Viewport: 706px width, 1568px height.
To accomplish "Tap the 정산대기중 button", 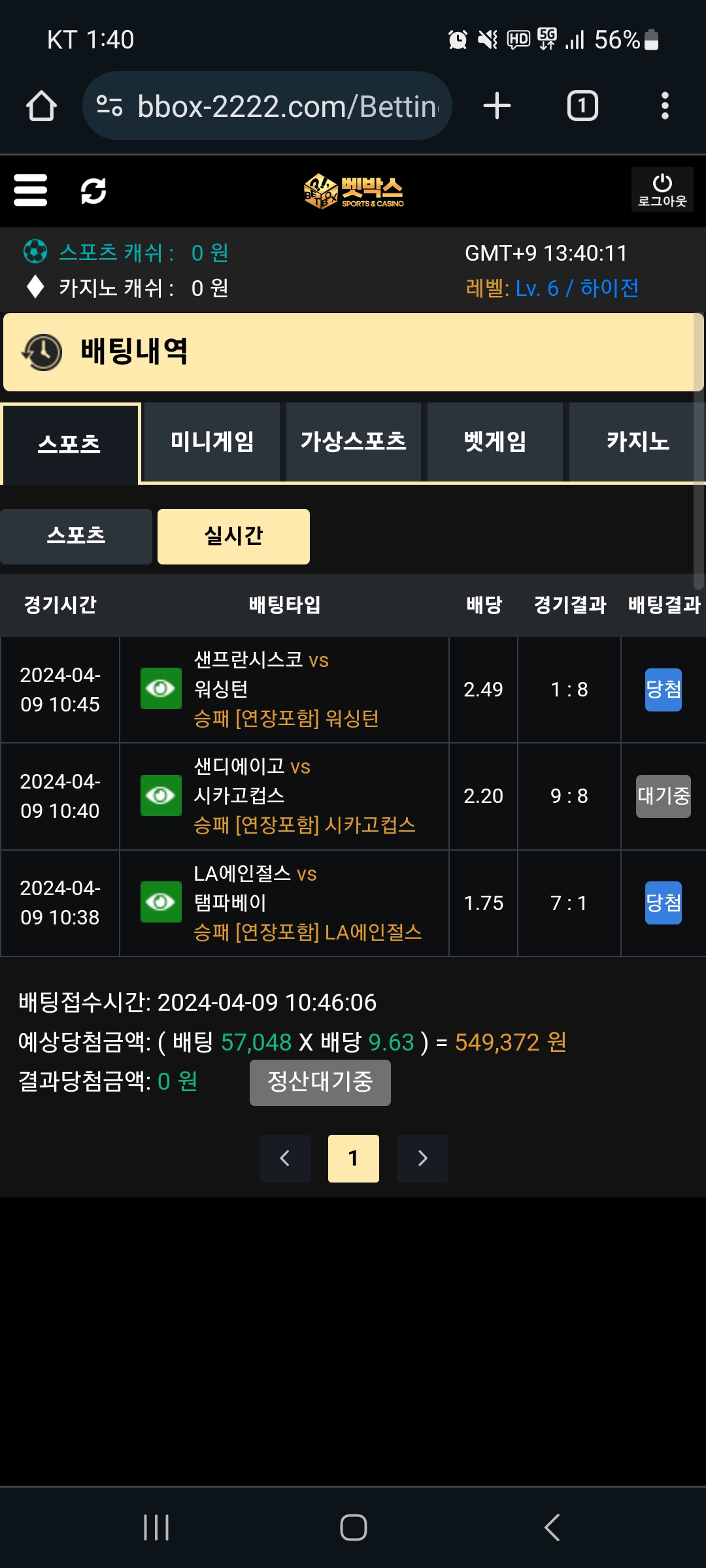I will (320, 1083).
